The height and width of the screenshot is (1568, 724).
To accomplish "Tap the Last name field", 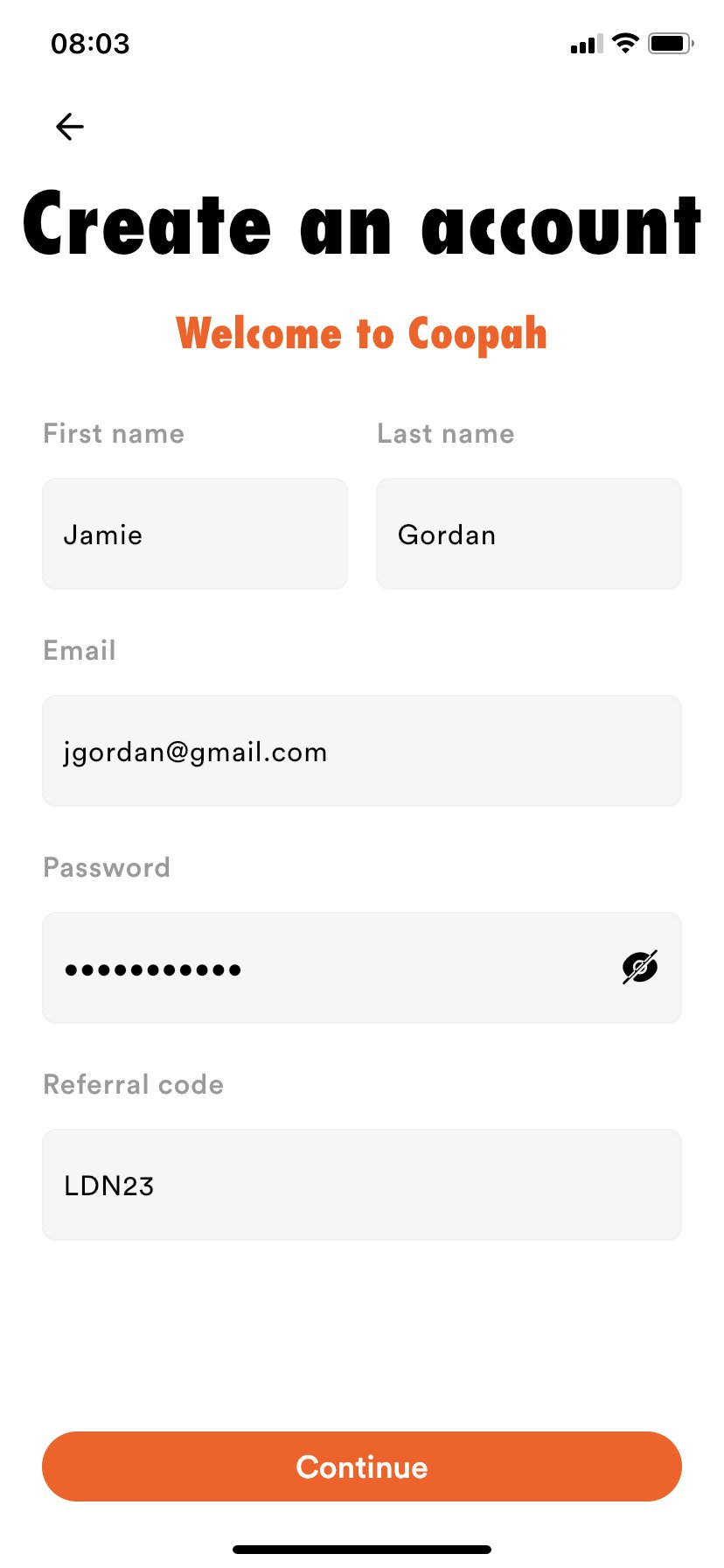I will pos(529,534).
